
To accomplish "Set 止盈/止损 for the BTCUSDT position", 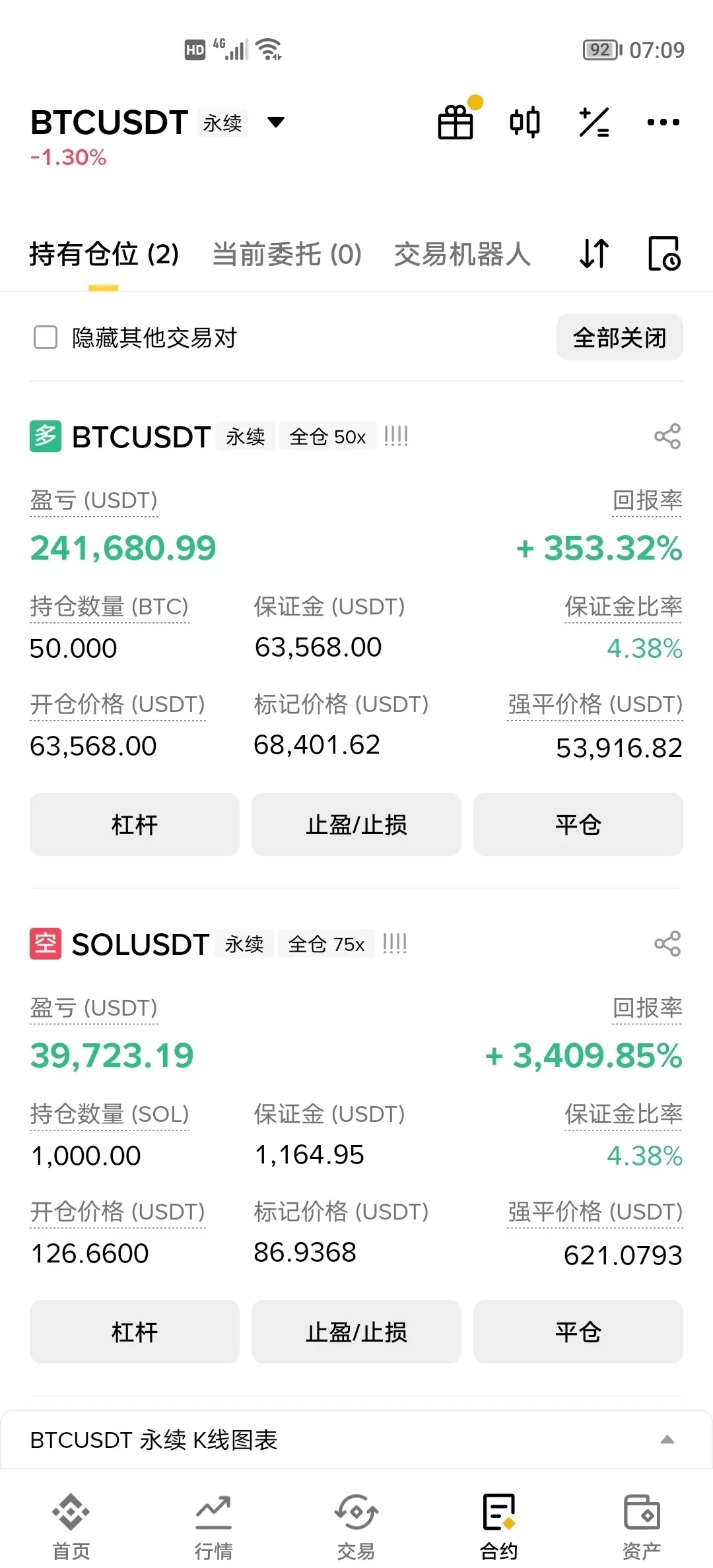I will coord(356,824).
